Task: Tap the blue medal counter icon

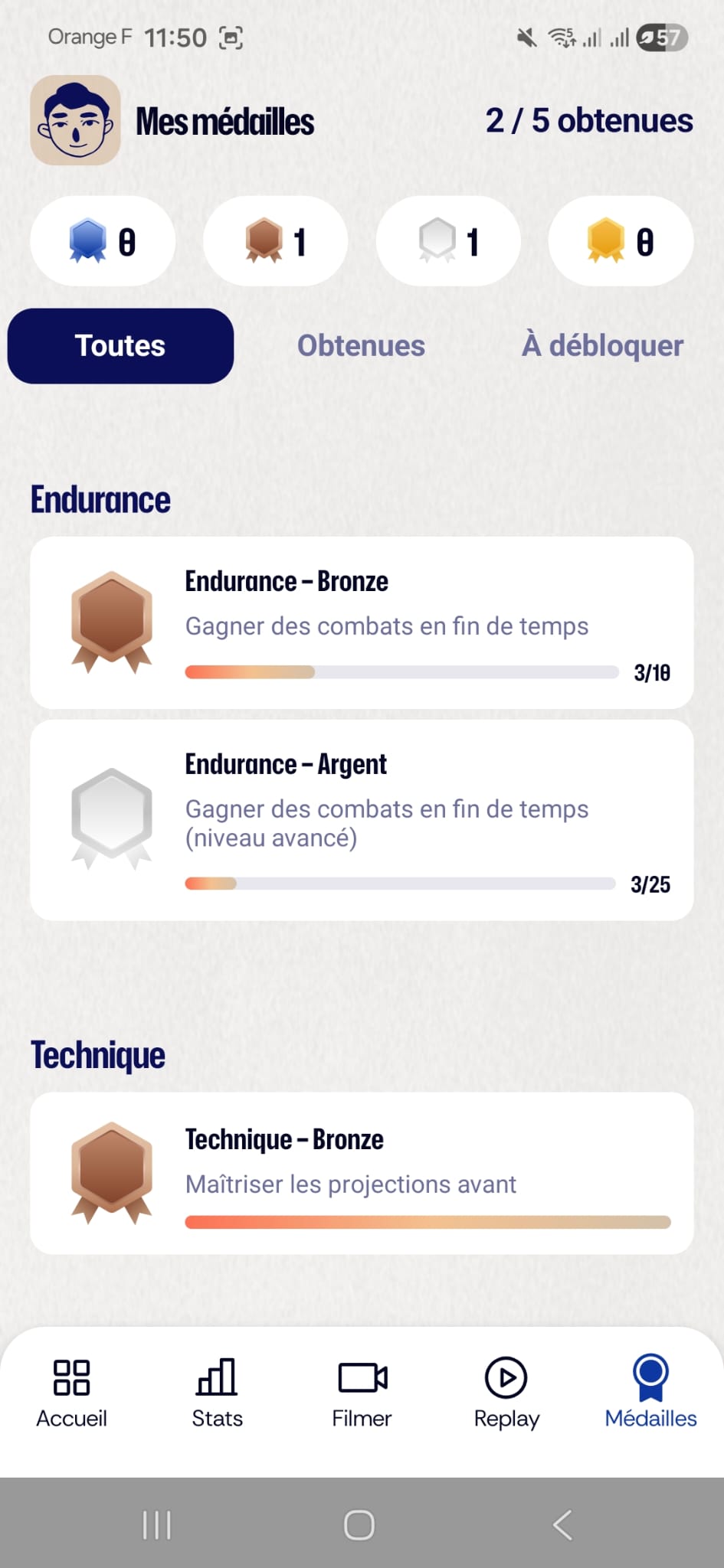Action: tap(84, 241)
